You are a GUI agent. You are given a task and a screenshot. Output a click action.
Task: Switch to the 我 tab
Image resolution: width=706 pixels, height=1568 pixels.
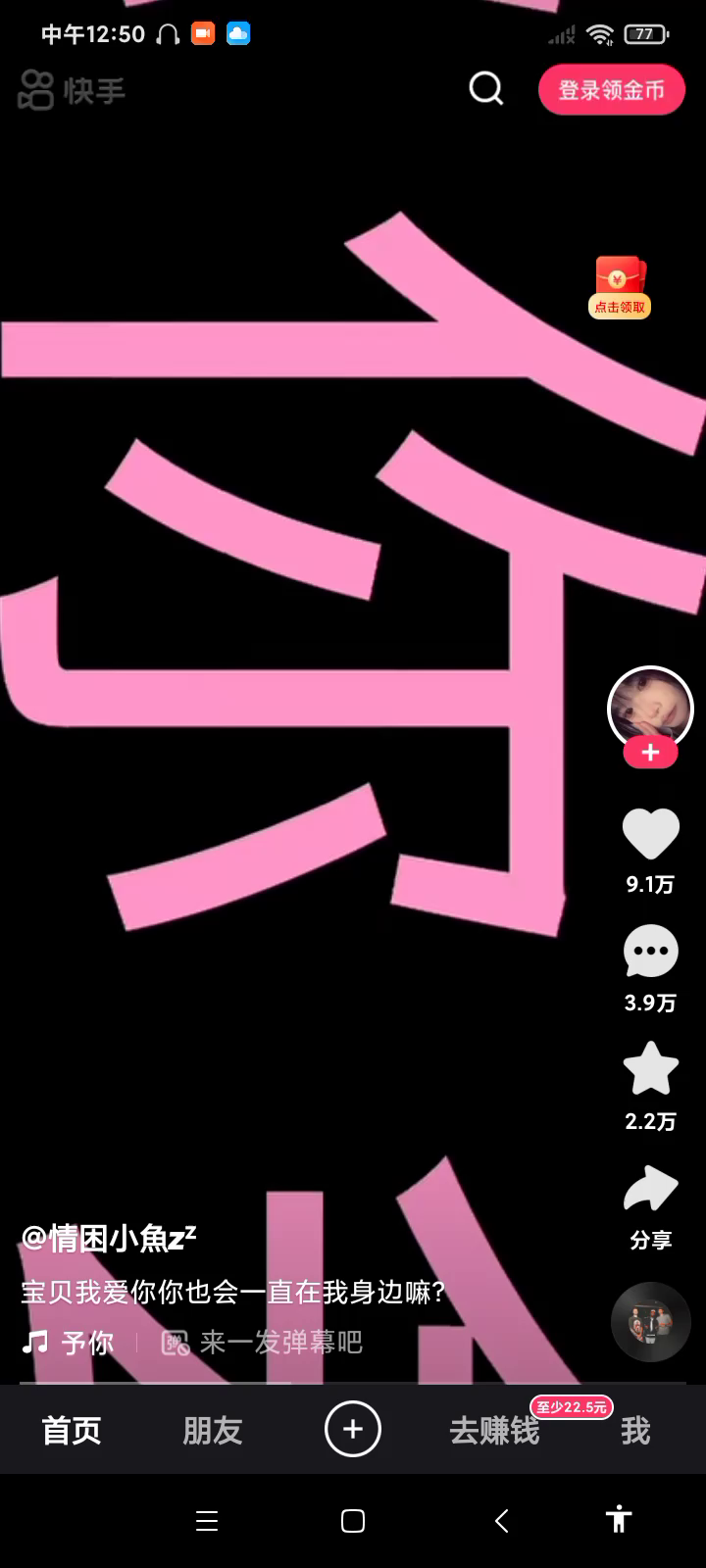(635, 1431)
